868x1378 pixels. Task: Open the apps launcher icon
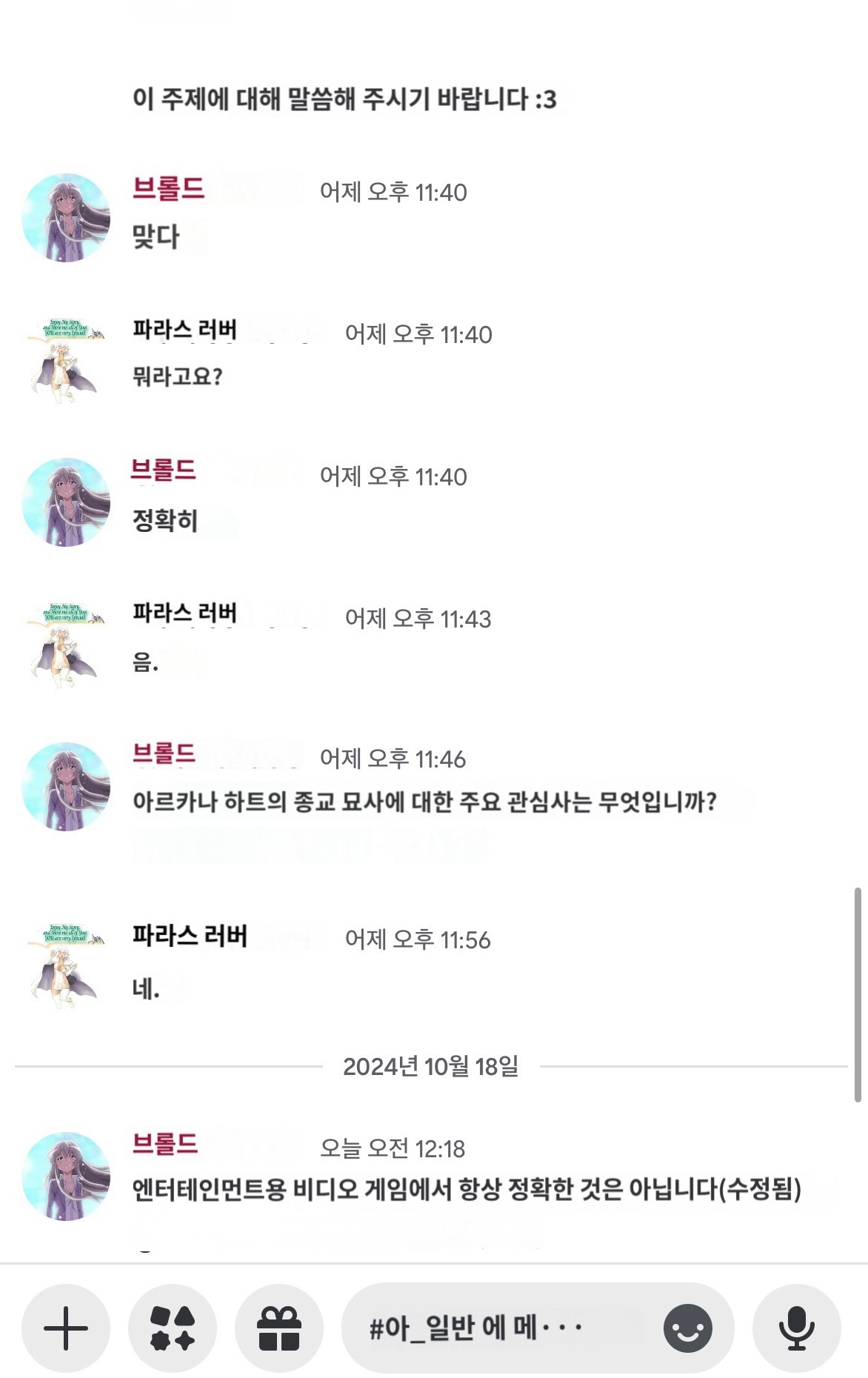173,1328
